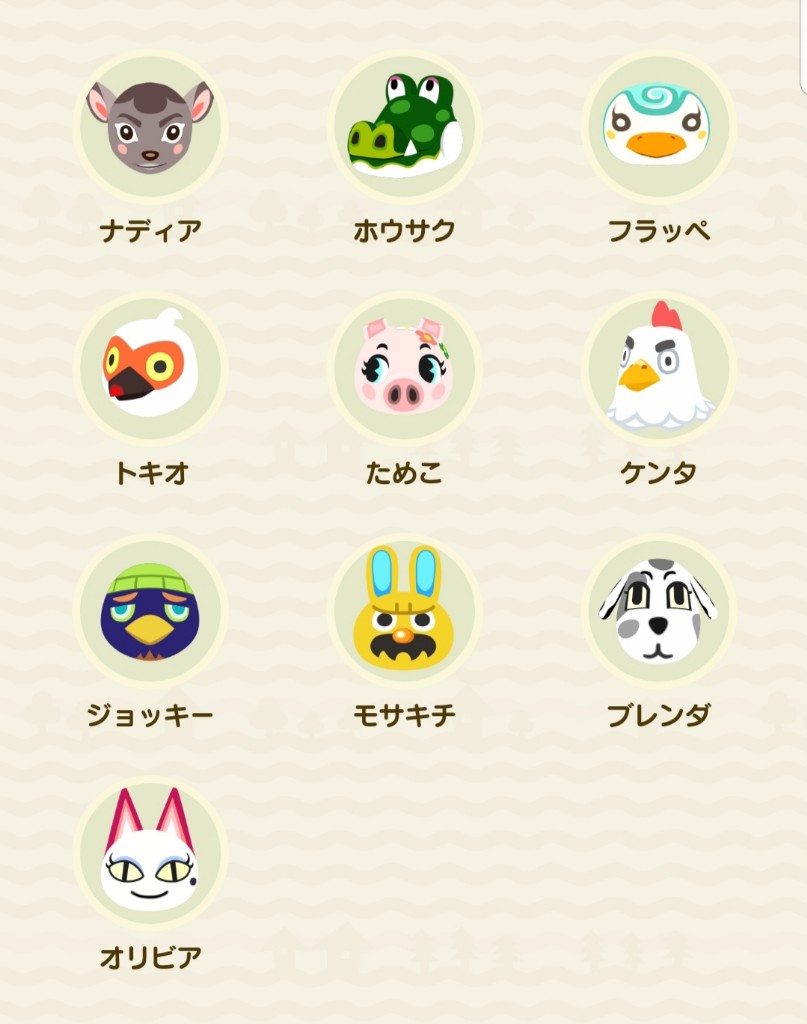Viewport: 807px width, 1024px height.
Task: Select ケンタ the white chicken
Action: (x=658, y=369)
